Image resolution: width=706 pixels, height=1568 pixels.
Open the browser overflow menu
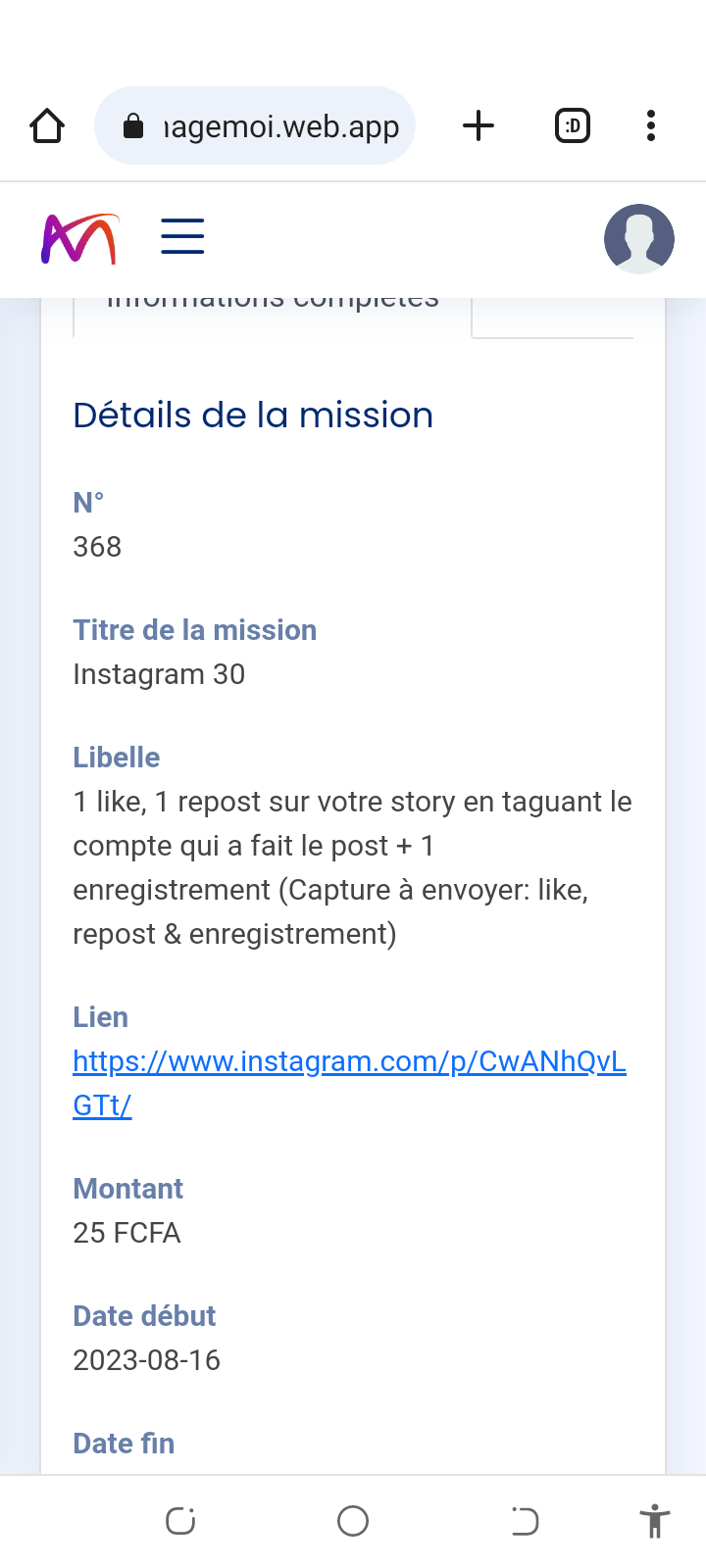pos(651,125)
